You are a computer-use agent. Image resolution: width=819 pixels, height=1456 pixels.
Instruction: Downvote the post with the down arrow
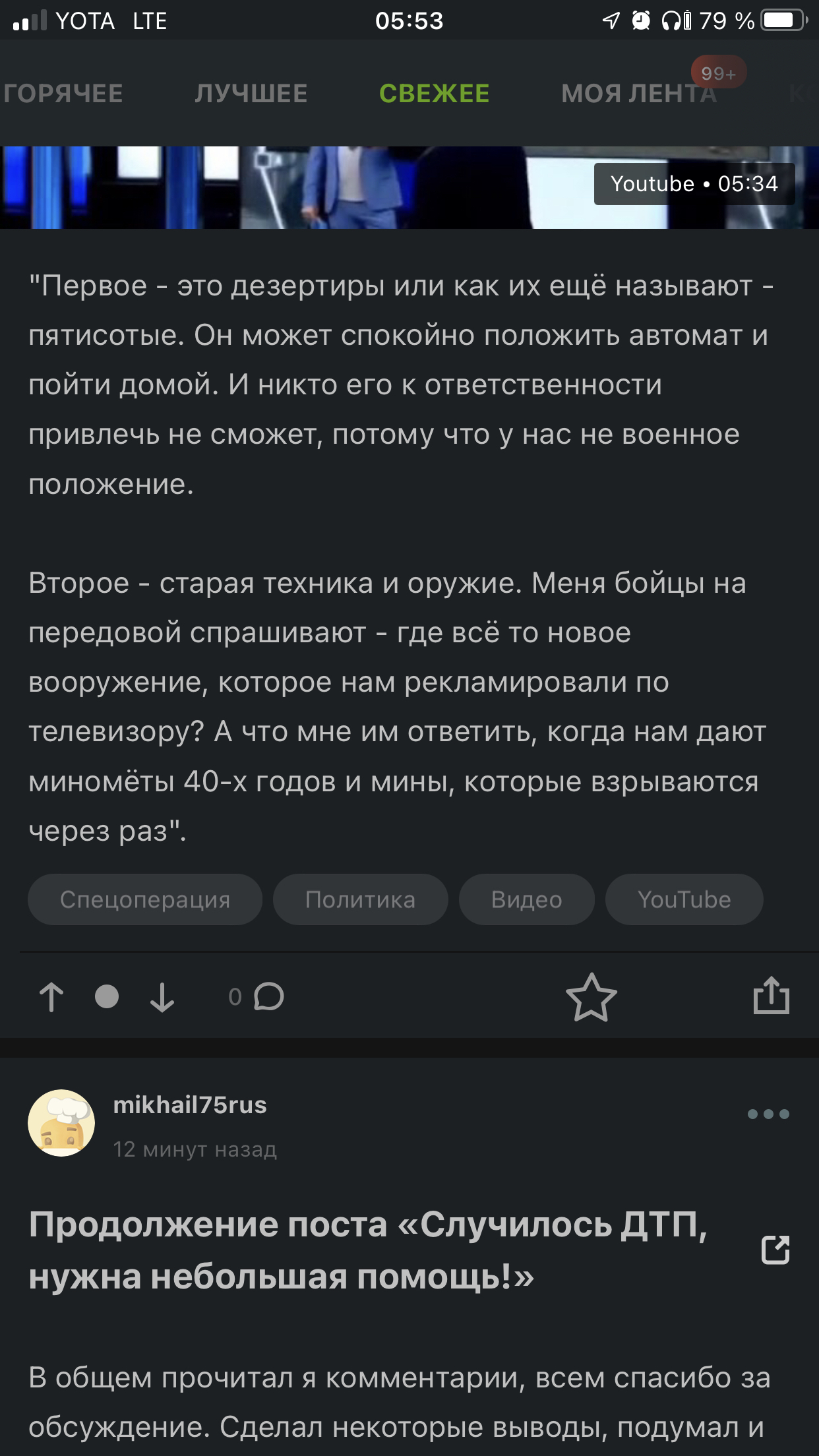pos(162,997)
